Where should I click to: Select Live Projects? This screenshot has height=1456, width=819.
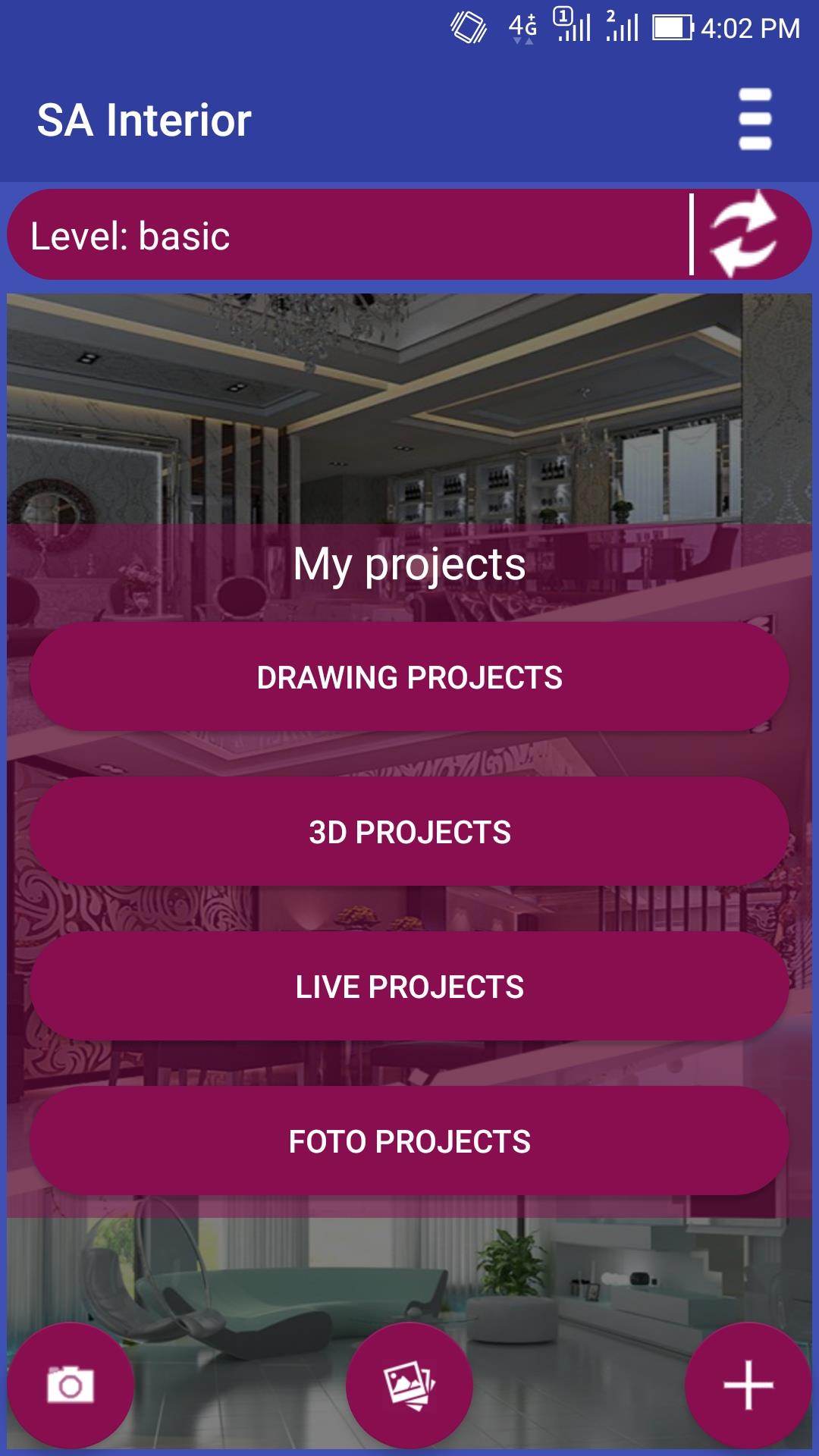(409, 987)
